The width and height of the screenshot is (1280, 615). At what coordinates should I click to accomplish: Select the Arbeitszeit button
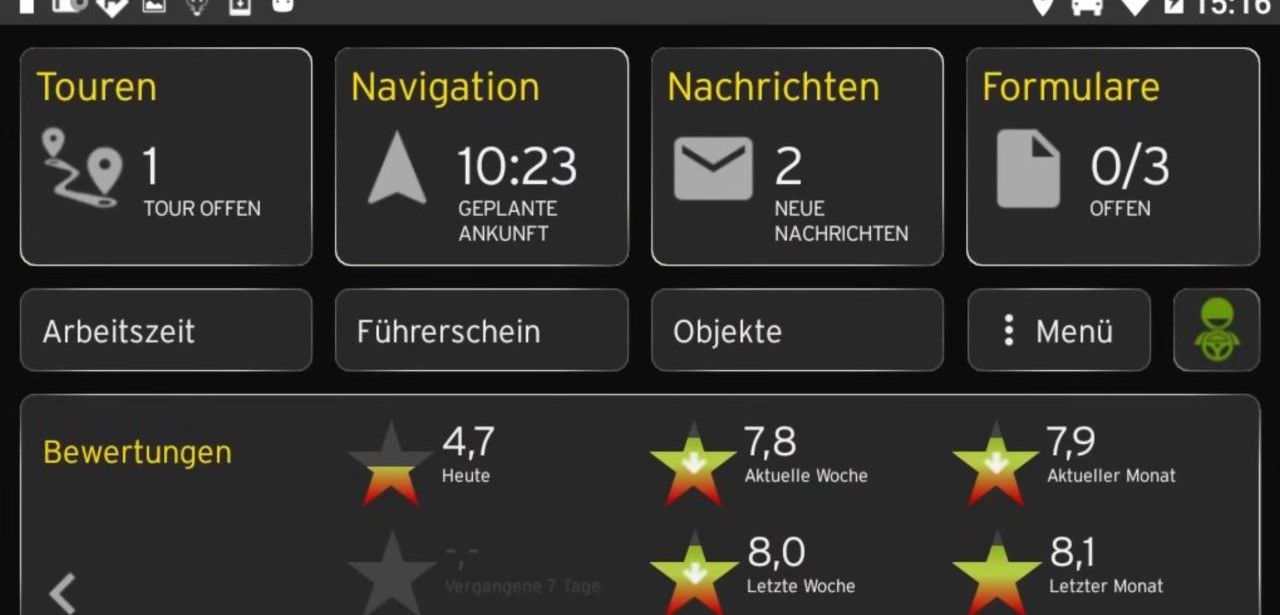(166, 331)
